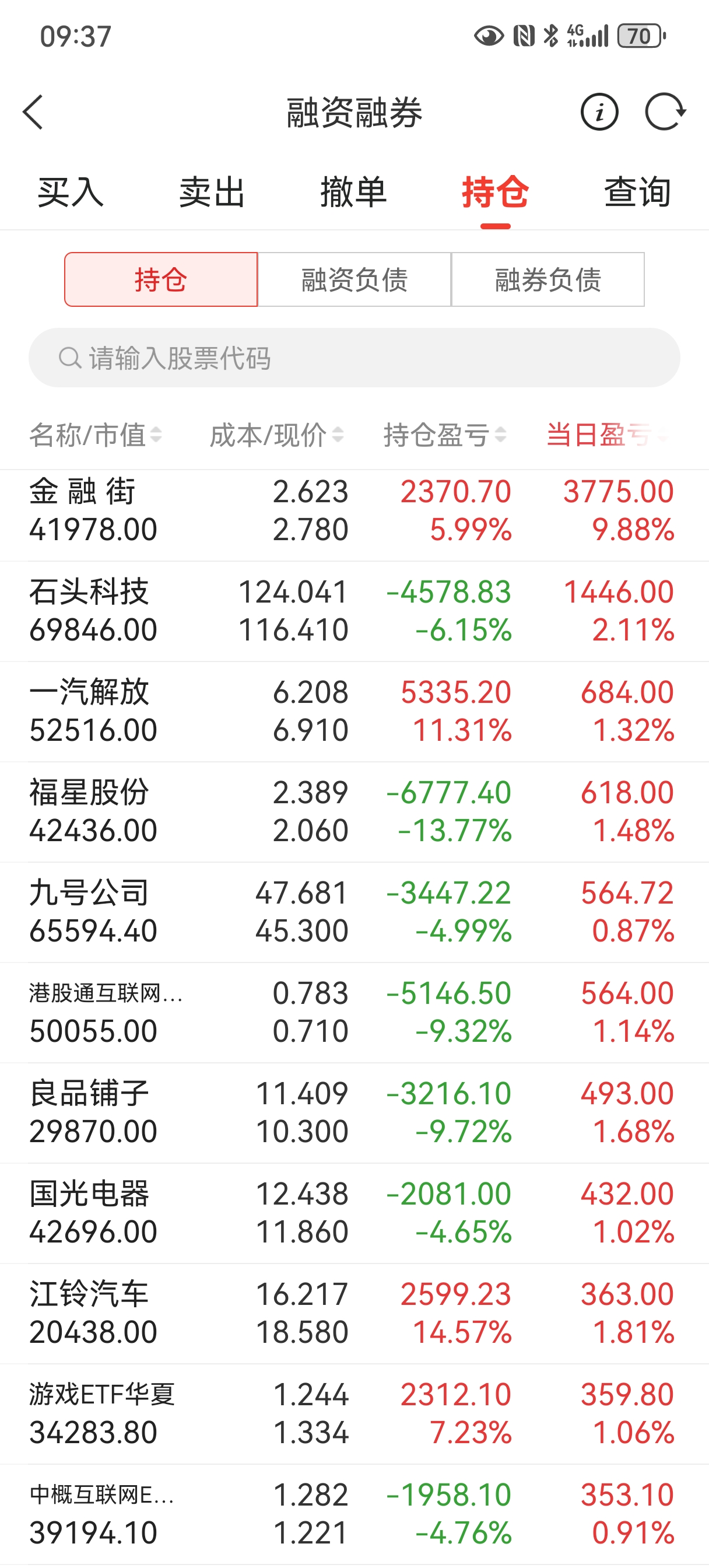Open 良品铺子 position row
This screenshot has width=709, height=1568.
354,1112
